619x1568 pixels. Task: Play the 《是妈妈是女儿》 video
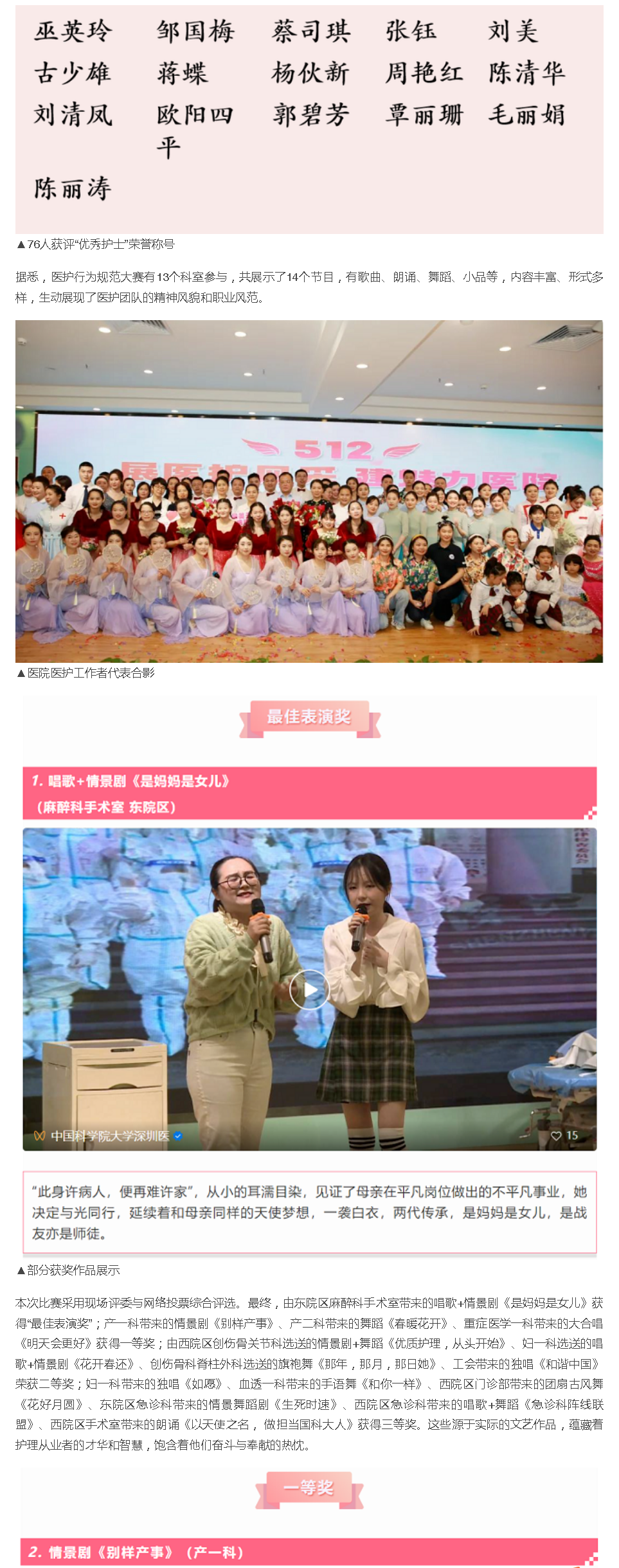tap(309, 989)
